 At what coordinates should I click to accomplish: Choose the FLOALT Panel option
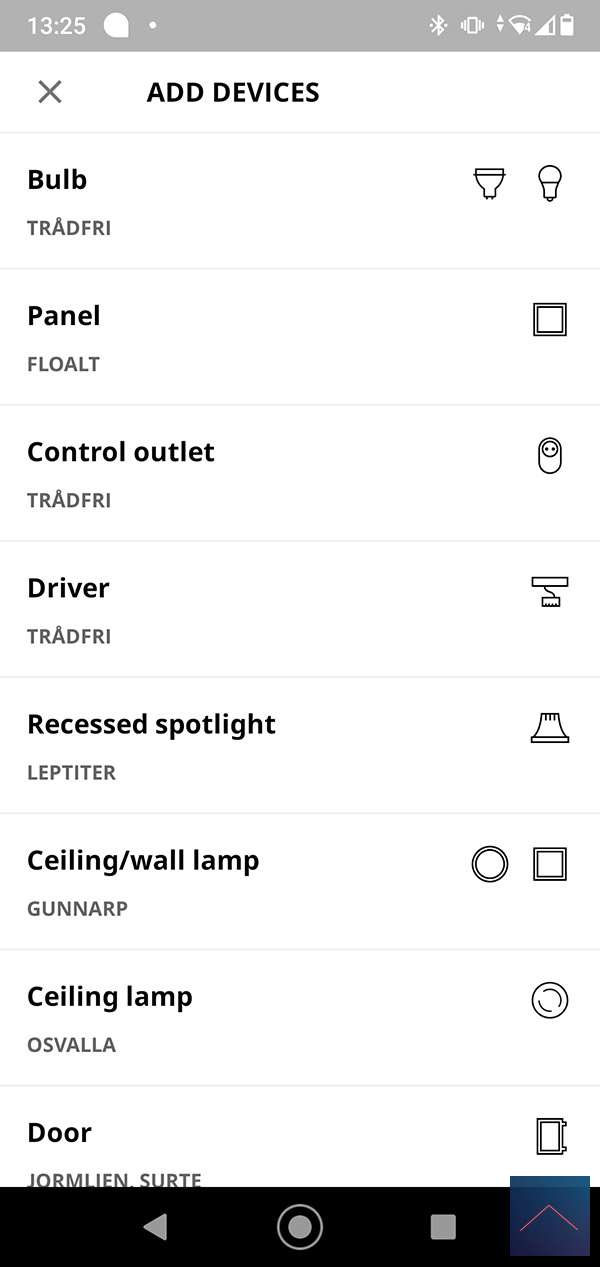(300, 337)
